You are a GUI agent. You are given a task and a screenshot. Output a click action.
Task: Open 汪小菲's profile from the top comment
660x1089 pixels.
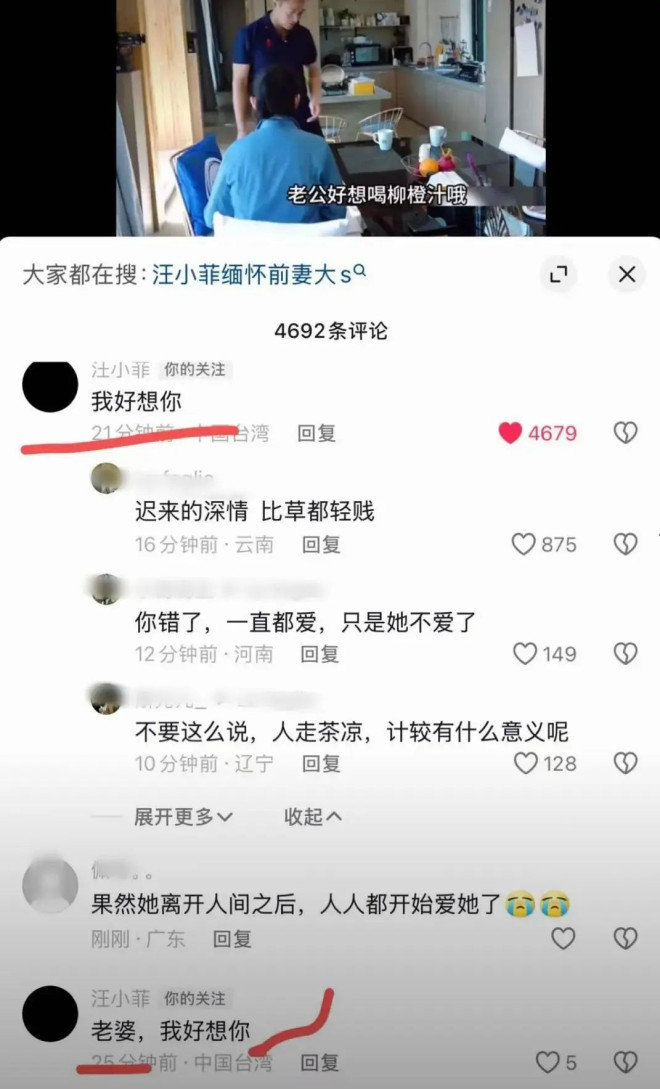click(50, 386)
